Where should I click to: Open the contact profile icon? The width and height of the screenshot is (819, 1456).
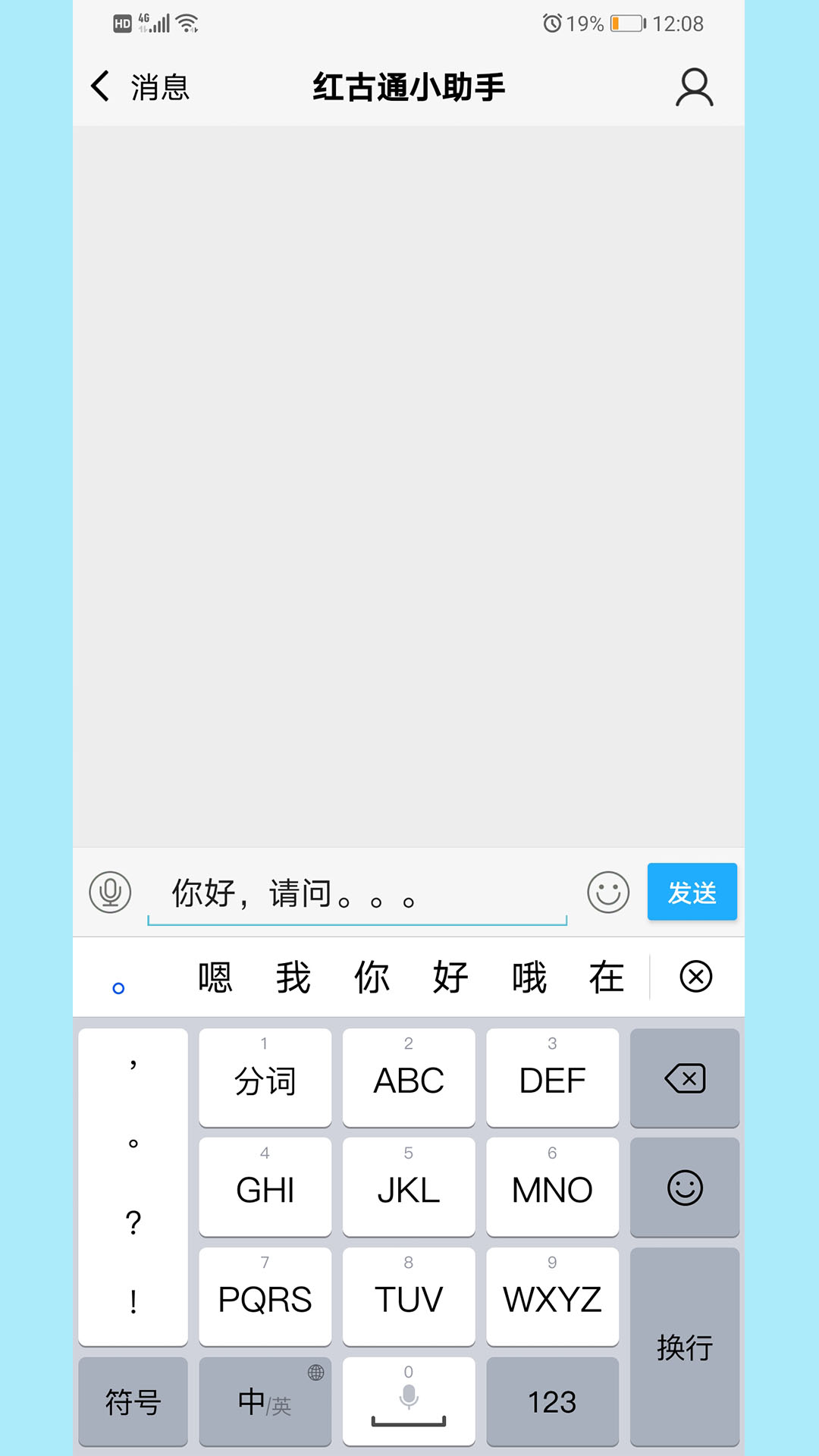click(694, 88)
